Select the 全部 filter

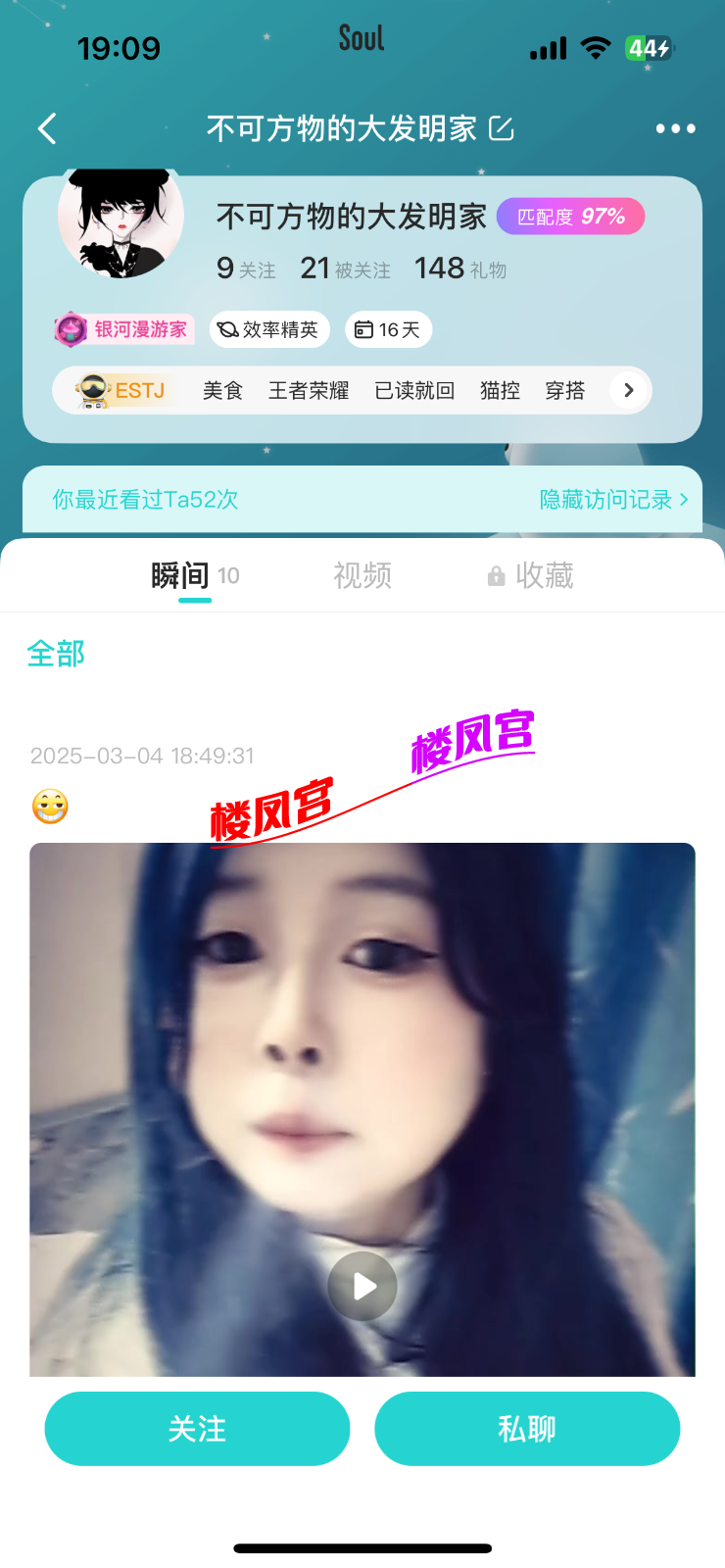tap(56, 653)
